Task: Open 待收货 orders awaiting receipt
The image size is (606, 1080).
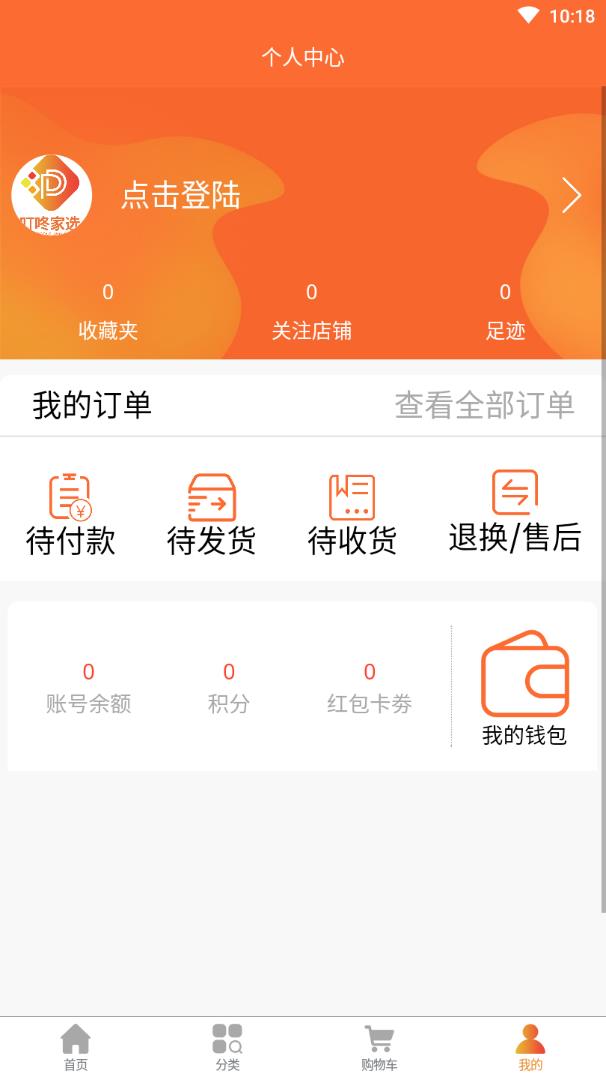Action: (x=352, y=514)
